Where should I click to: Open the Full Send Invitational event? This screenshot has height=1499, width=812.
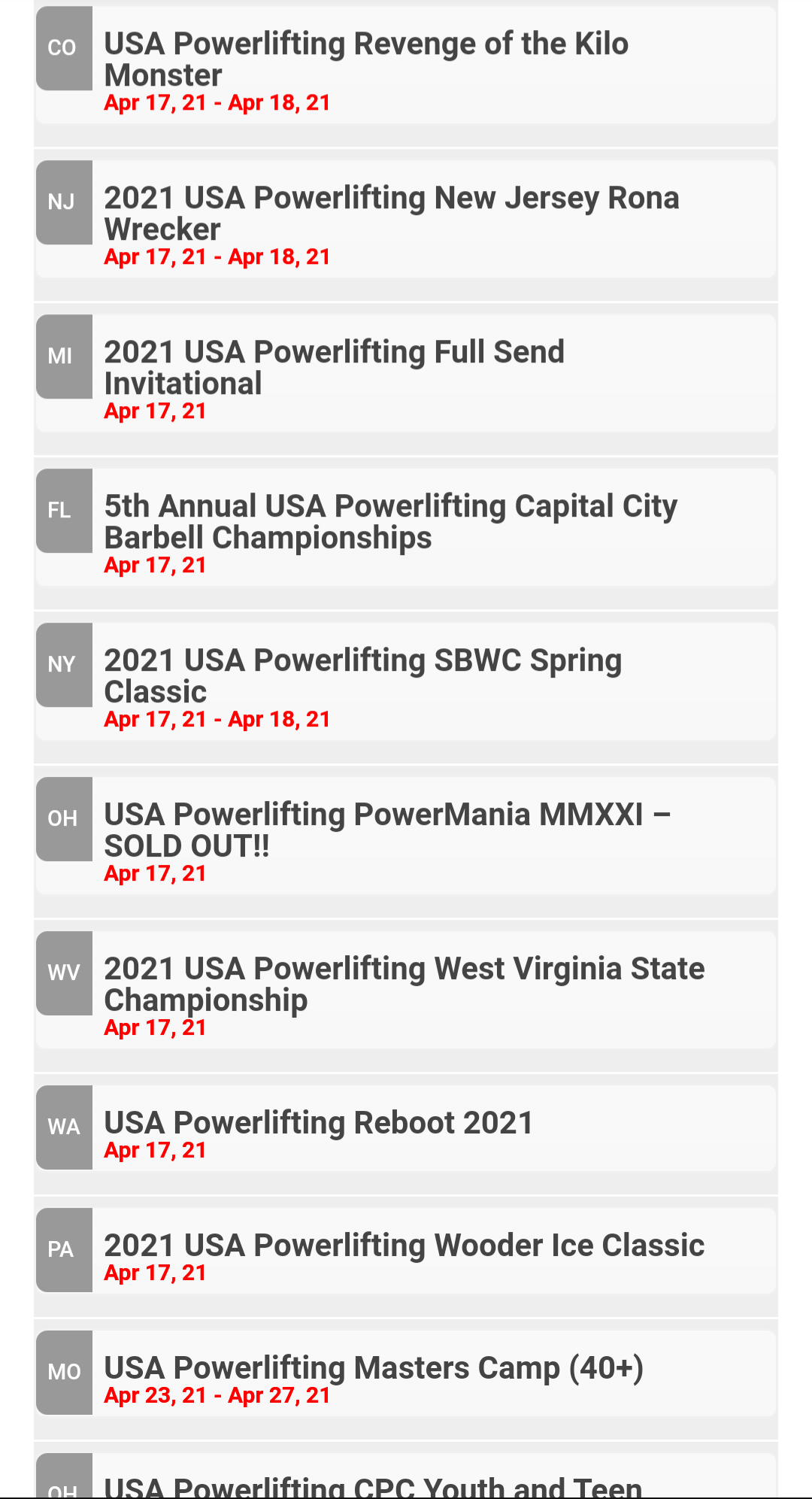pos(335,368)
